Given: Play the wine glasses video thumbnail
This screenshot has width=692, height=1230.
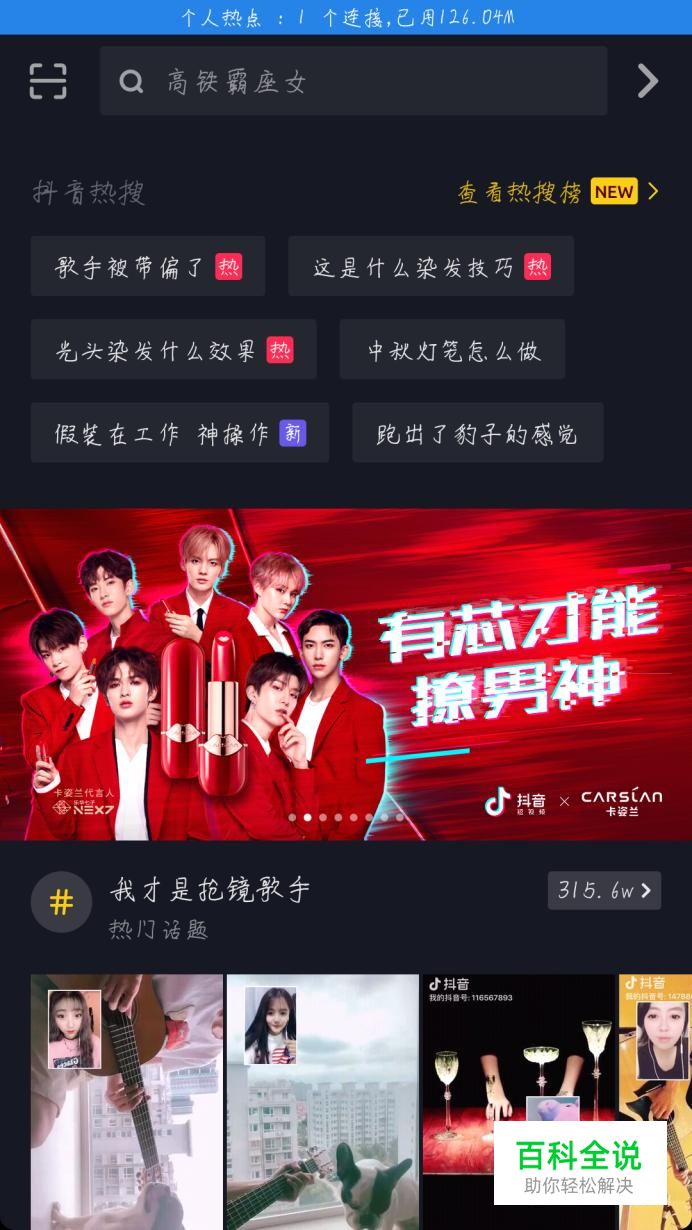Looking at the screenshot, I should [x=518, y=1075].
